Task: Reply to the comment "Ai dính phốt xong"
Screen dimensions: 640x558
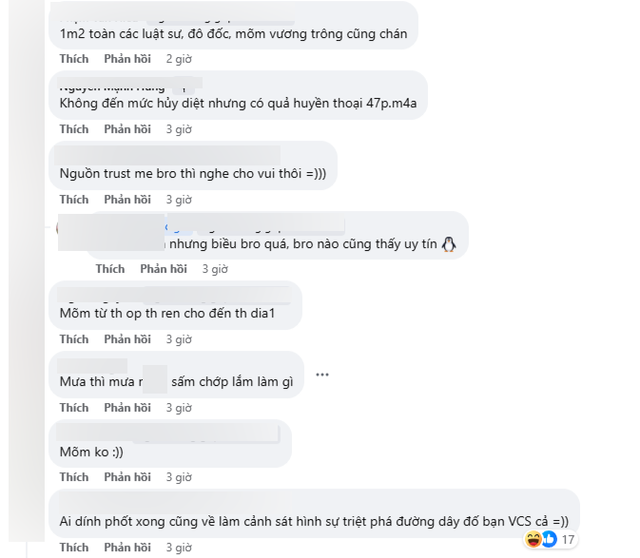Action: click(x=127, y=547)
